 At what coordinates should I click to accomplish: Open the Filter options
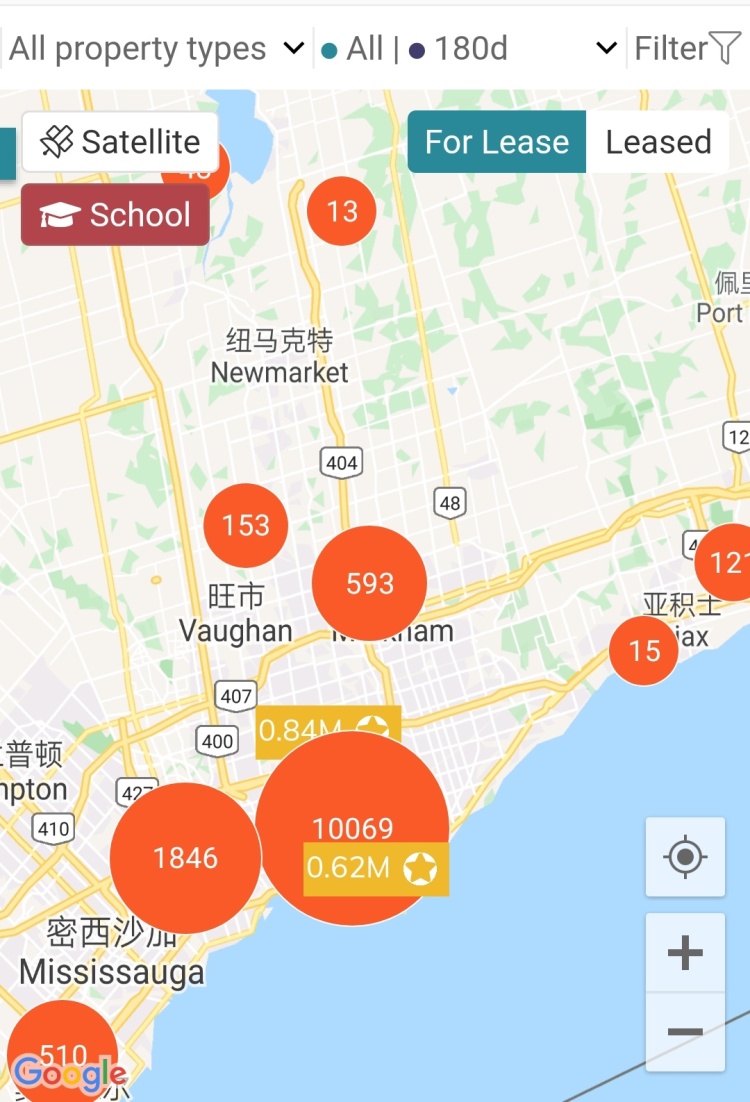(686, 48)
